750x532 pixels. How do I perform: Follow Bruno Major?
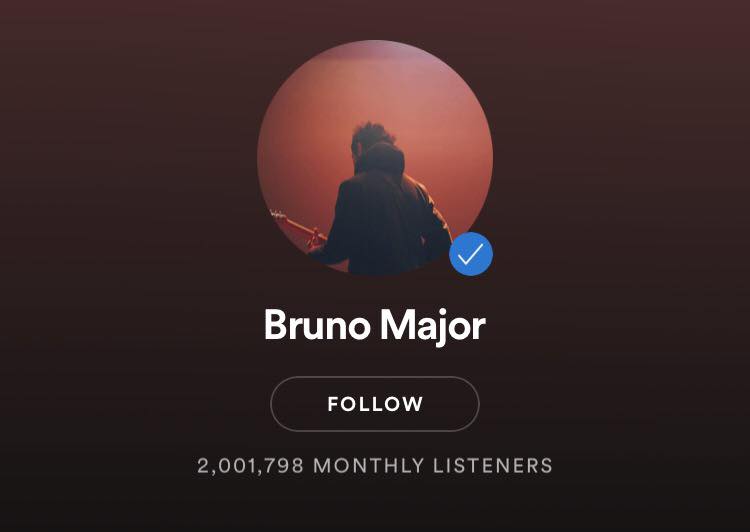point(375,404)
